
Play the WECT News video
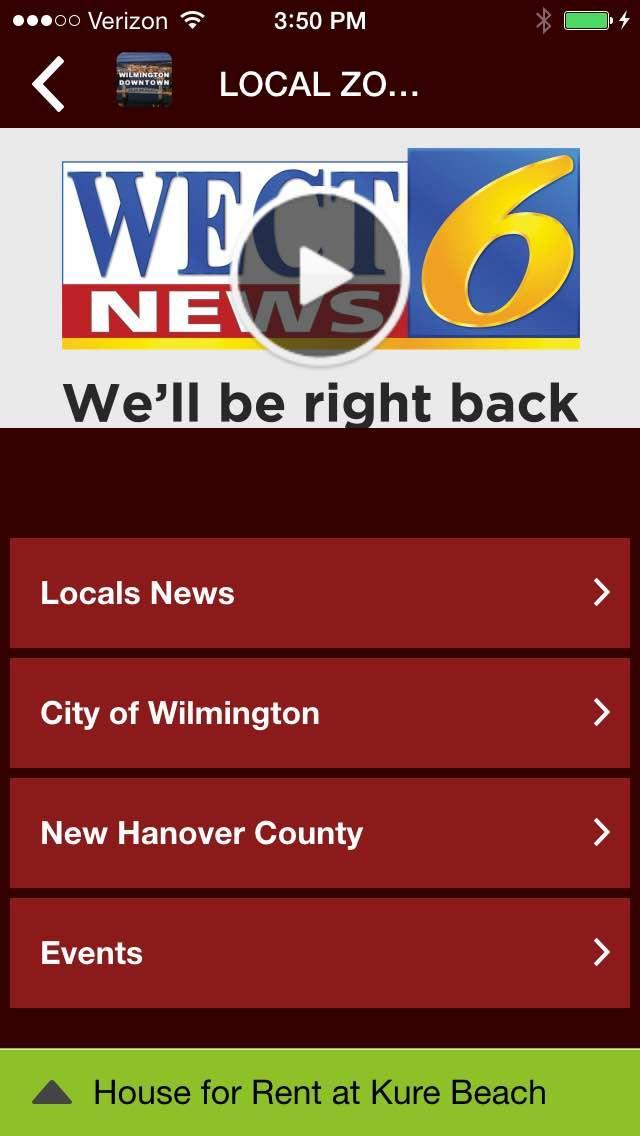pyautogui.click(x=320, y=276)
